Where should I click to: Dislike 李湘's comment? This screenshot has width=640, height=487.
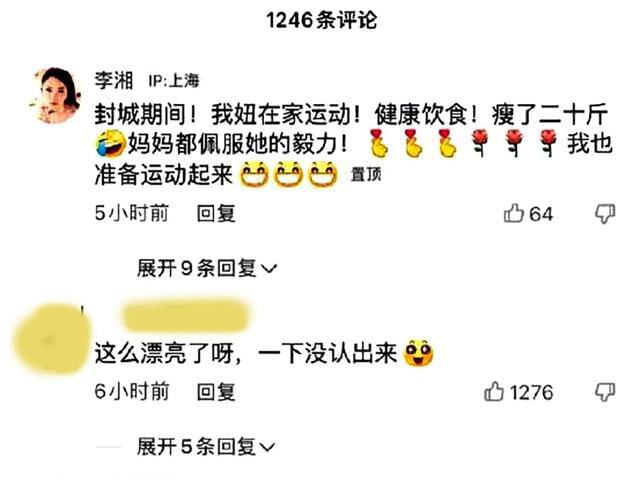tap(605, 213)
